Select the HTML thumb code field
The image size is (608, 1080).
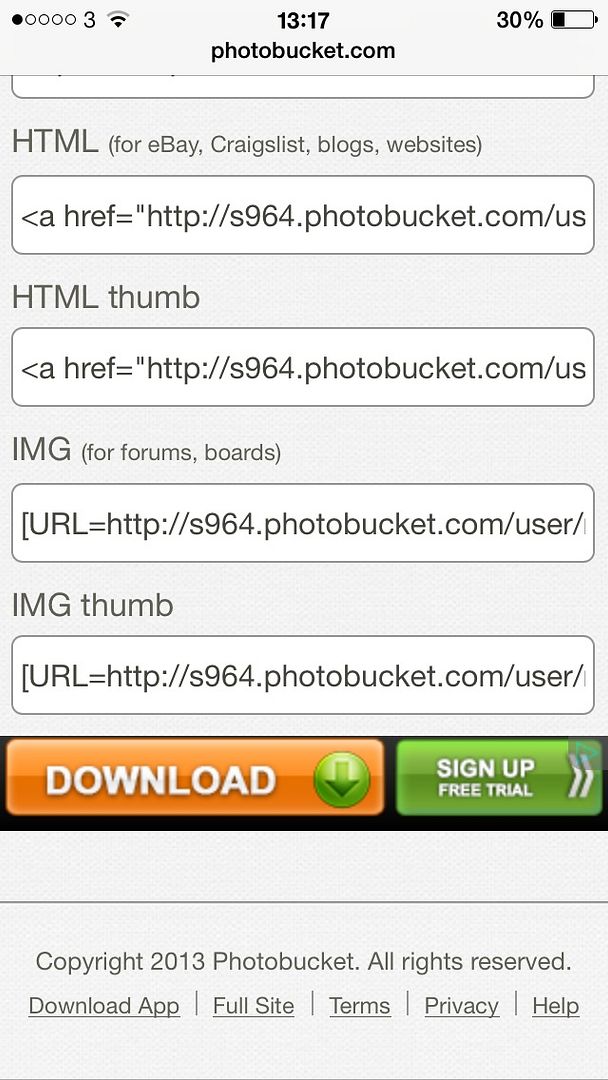point(303,368)
